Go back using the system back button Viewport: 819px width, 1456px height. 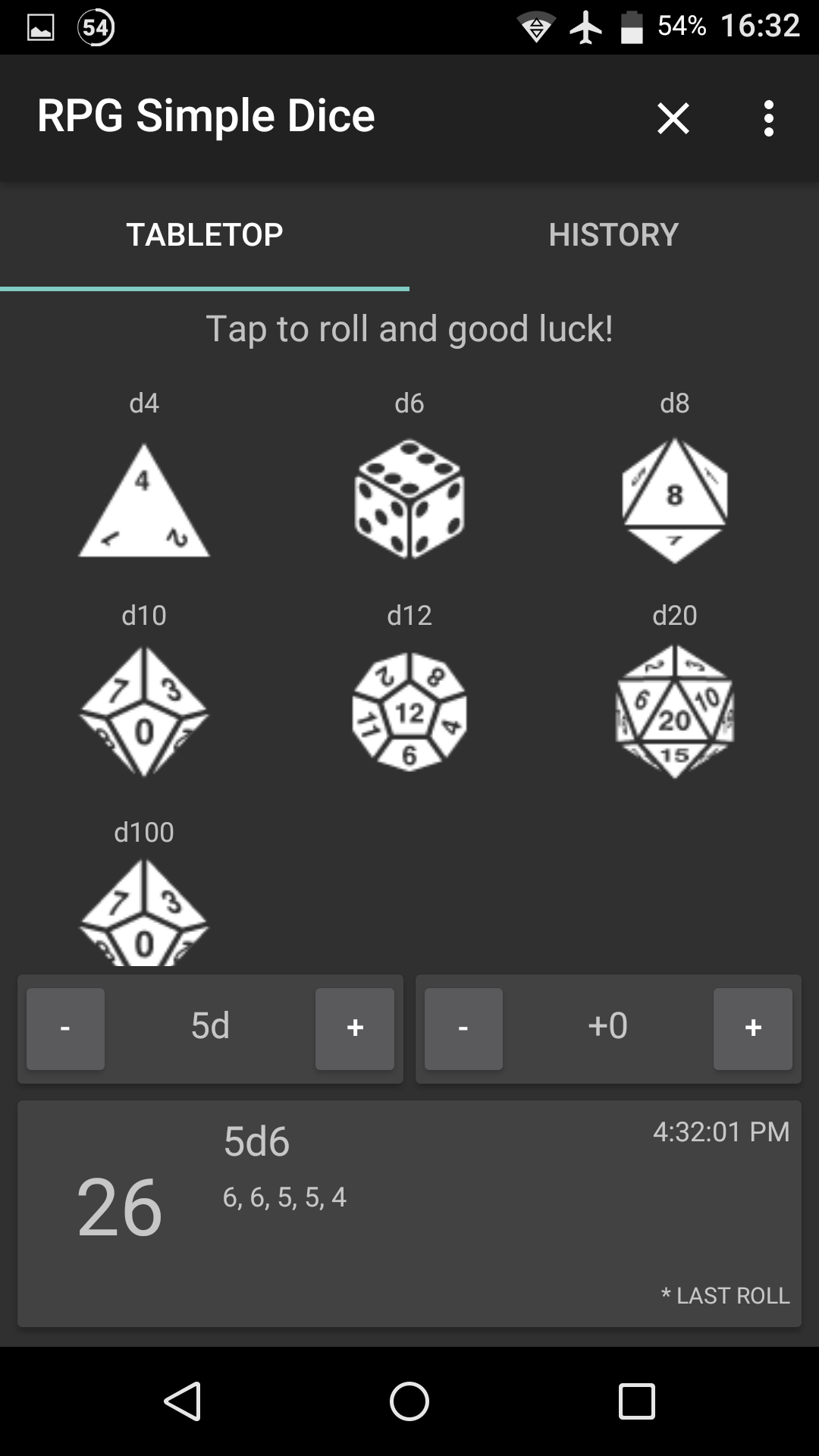(182, 1401)
